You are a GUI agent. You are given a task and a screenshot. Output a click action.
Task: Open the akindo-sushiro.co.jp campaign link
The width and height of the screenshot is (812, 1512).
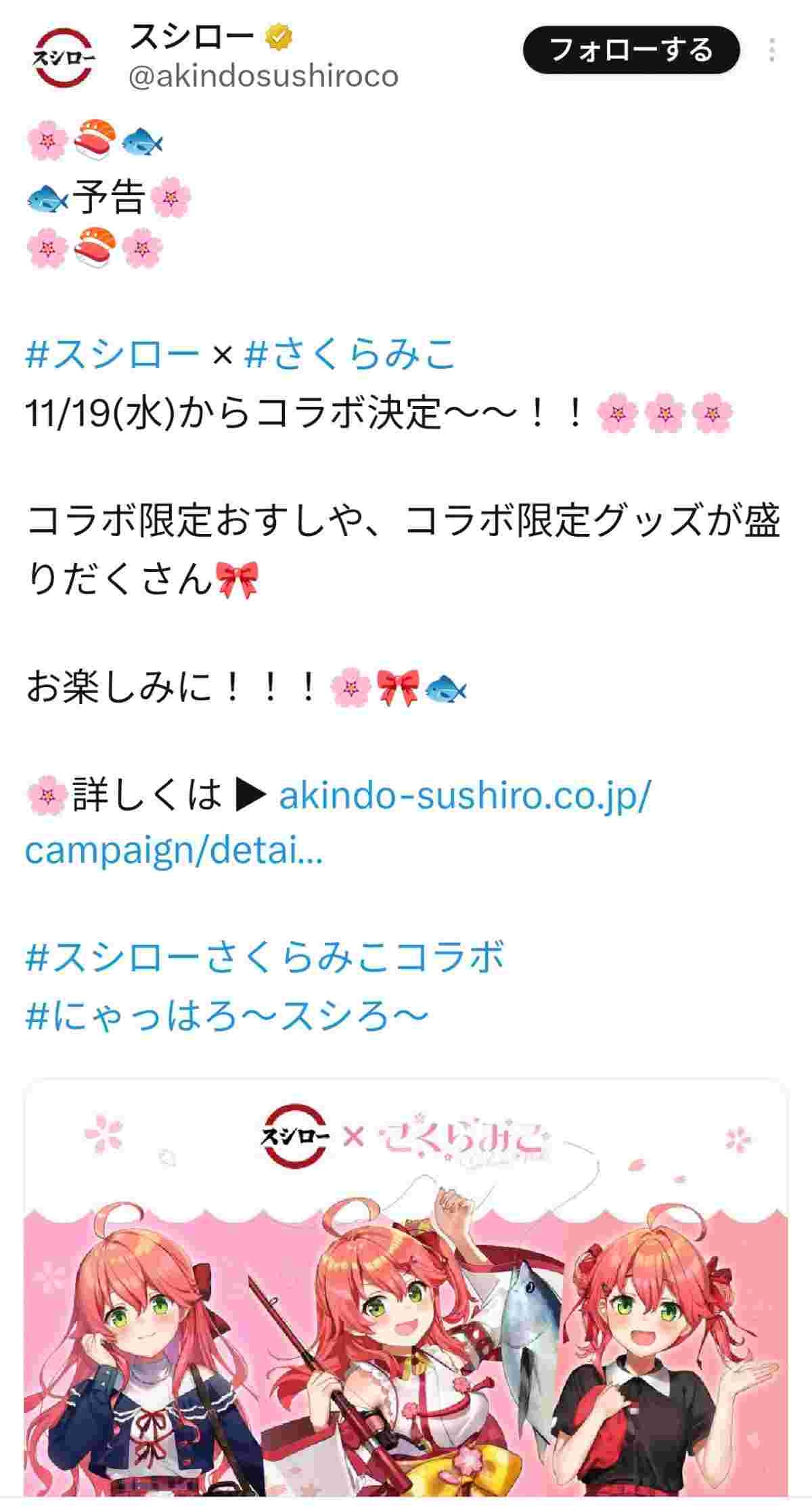(x=464, y=796)
